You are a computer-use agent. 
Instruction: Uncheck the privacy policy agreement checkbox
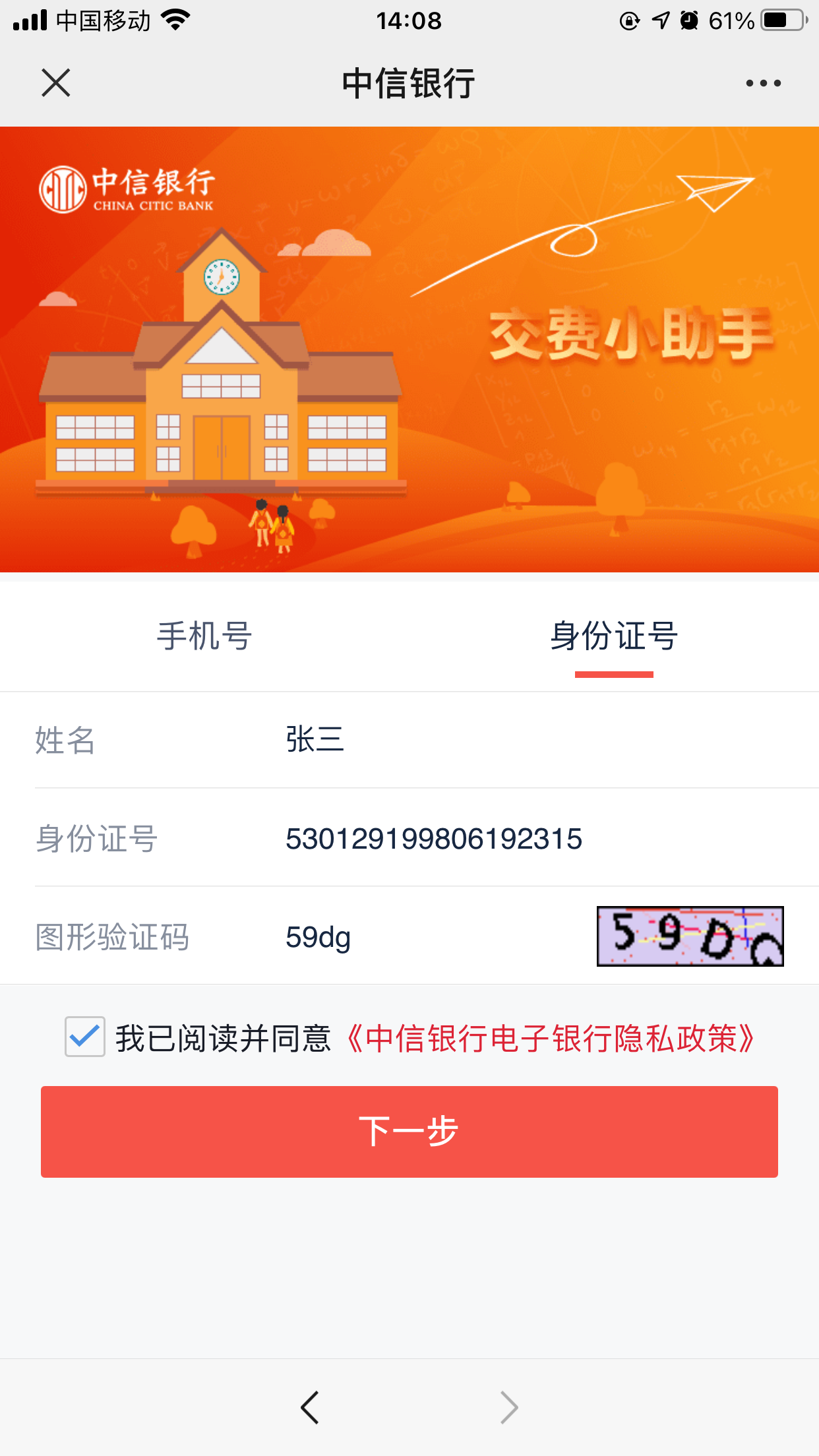coord(85,1037)
